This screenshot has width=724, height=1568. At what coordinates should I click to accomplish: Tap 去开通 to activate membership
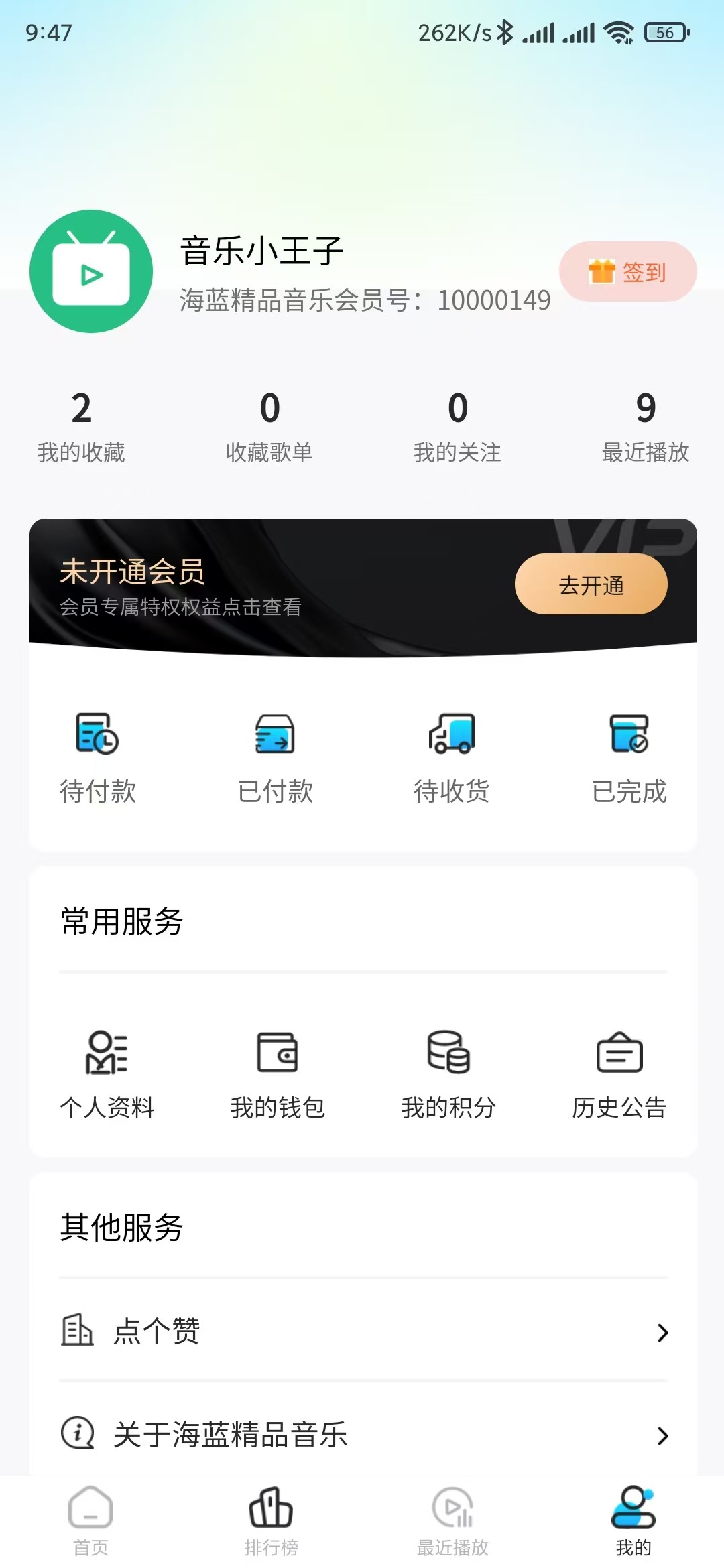tap(591, 584)
